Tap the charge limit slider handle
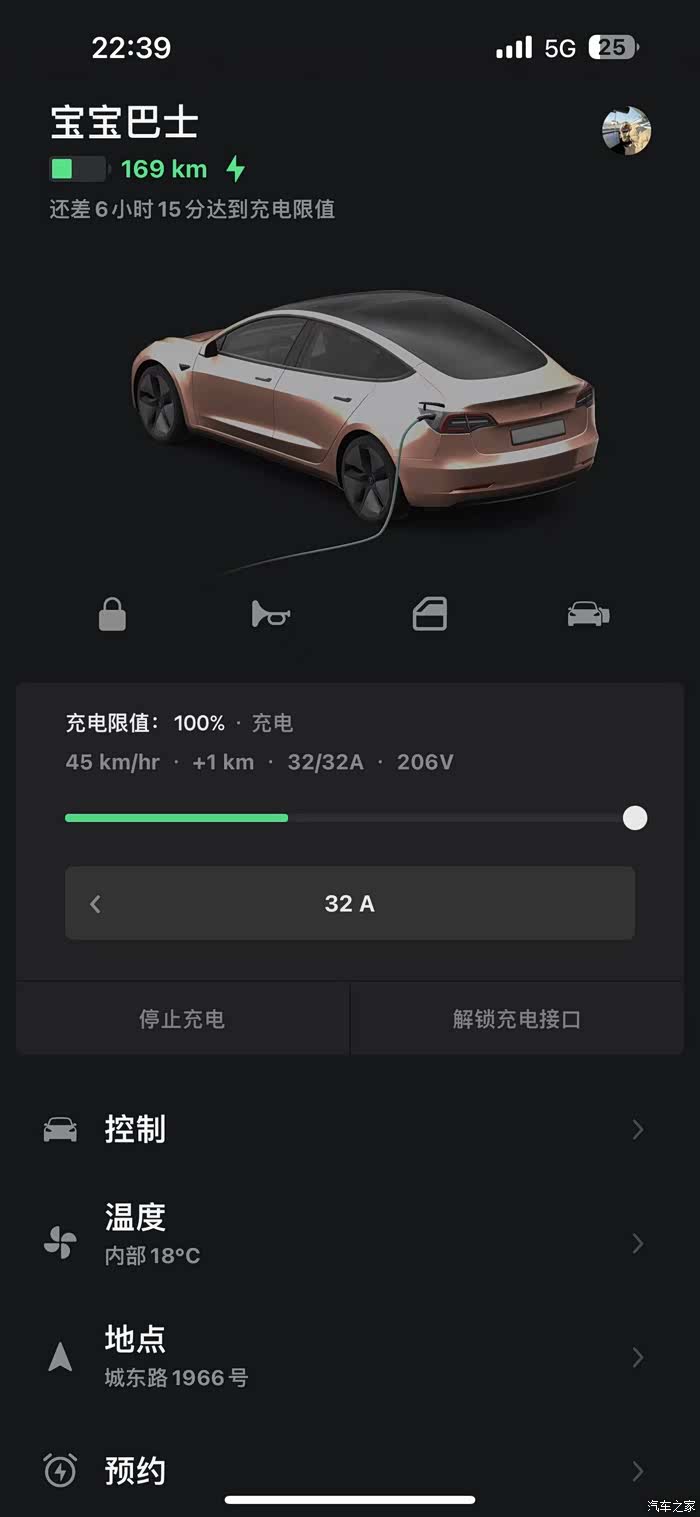The image size is (700, 1517). [x=635, y=818]
